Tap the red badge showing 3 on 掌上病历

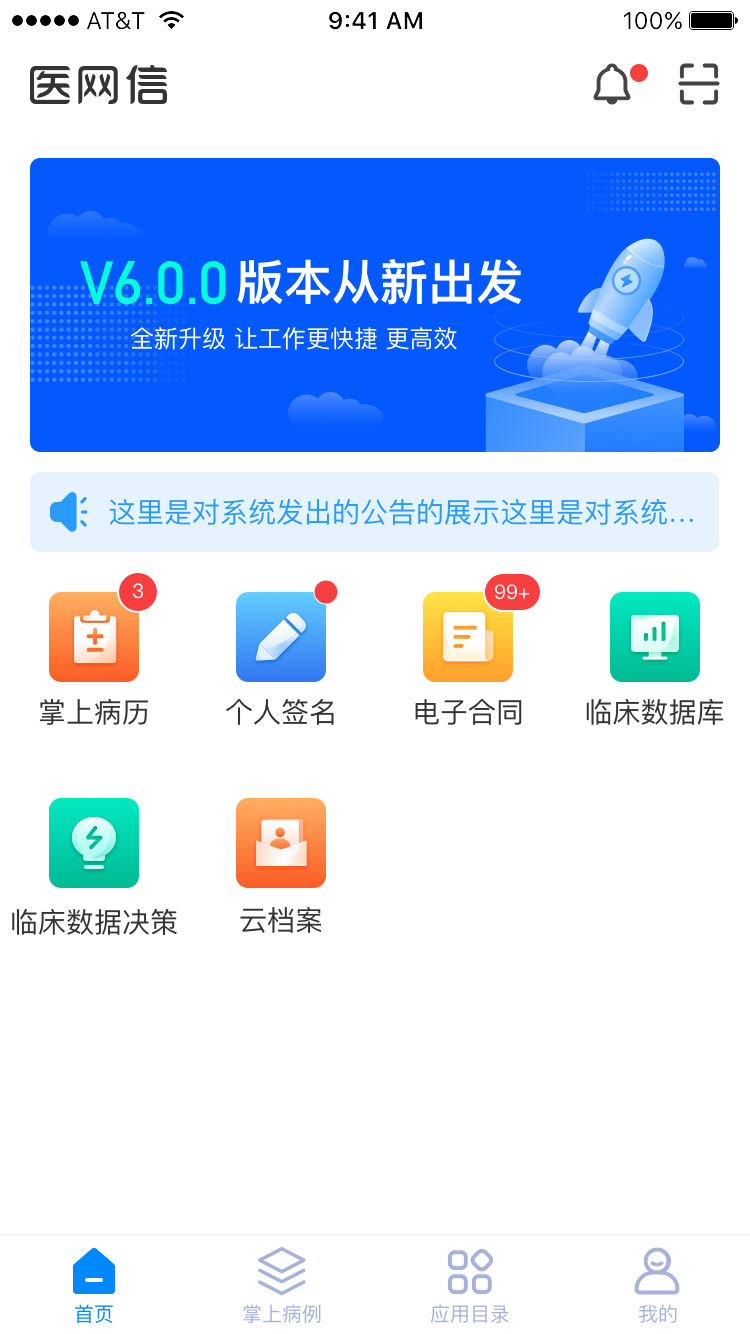pos(137,592)
